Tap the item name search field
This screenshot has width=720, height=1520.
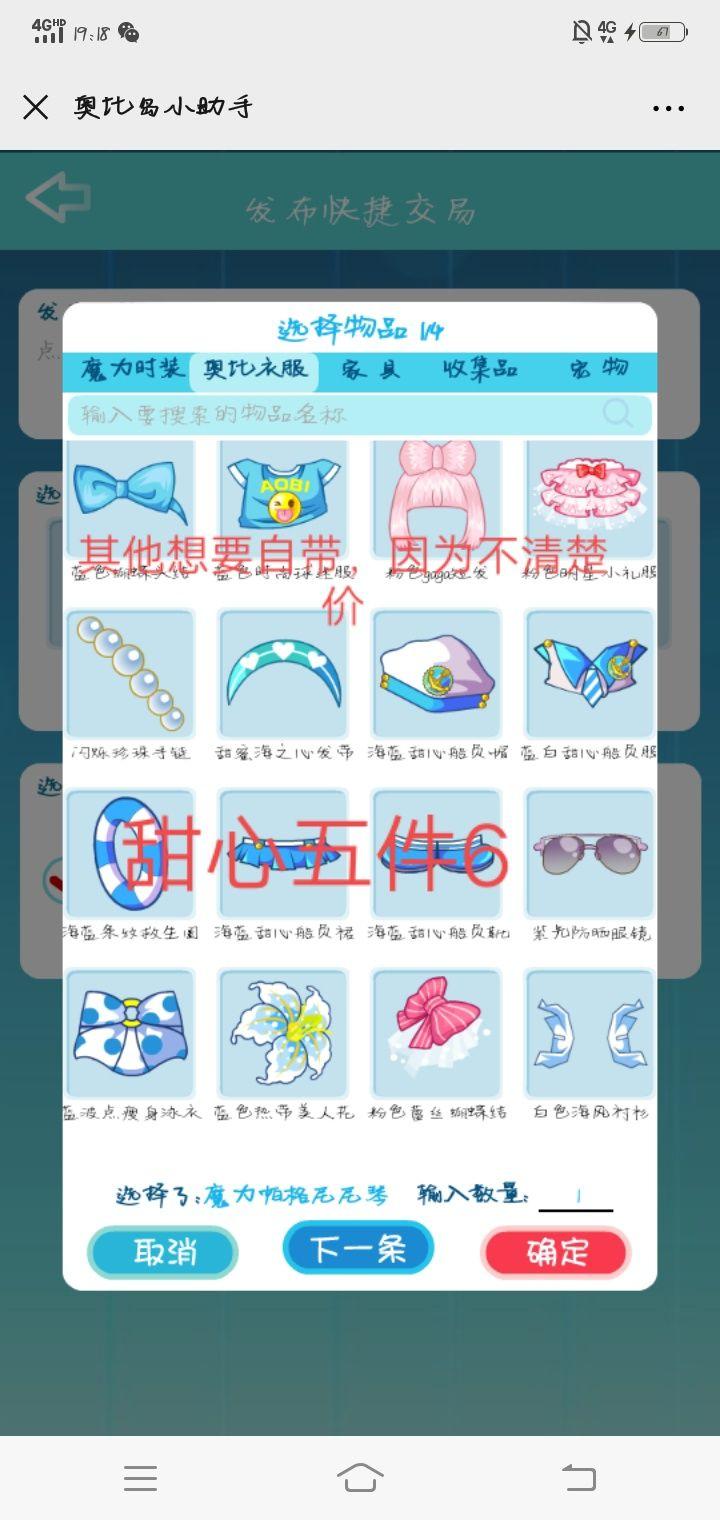click(340, 414)
